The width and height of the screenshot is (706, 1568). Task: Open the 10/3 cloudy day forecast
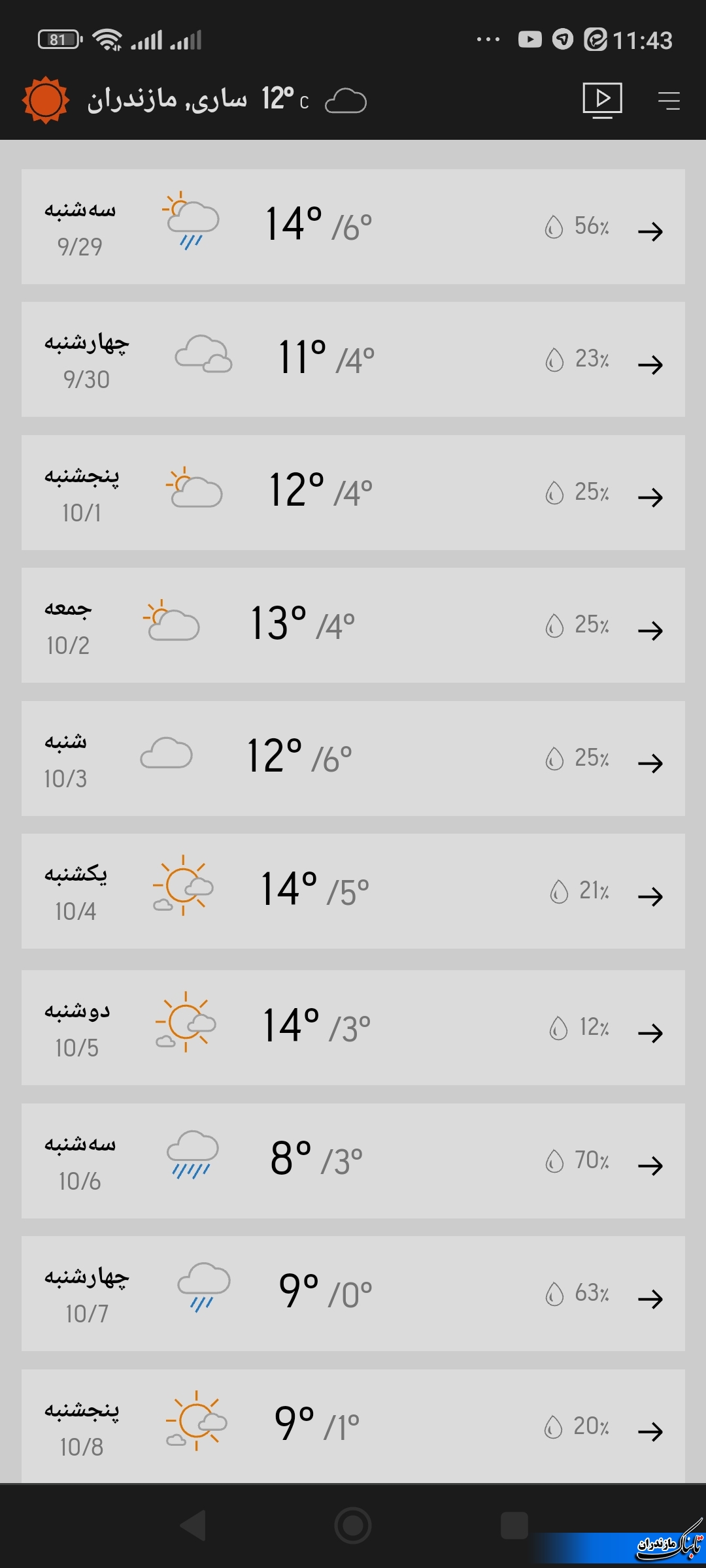click(353, 759)
